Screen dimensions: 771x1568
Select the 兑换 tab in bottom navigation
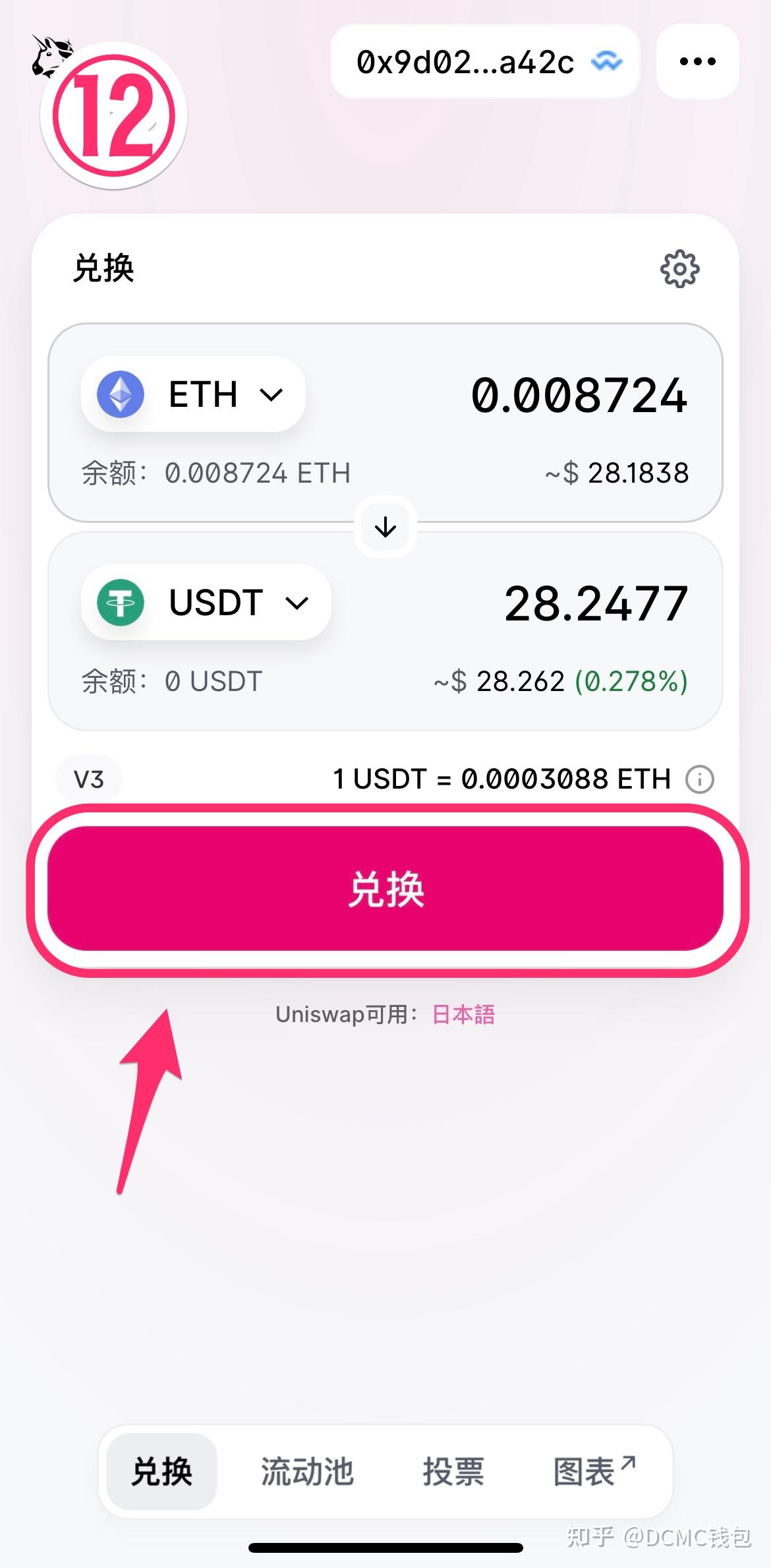(162, 1471)
